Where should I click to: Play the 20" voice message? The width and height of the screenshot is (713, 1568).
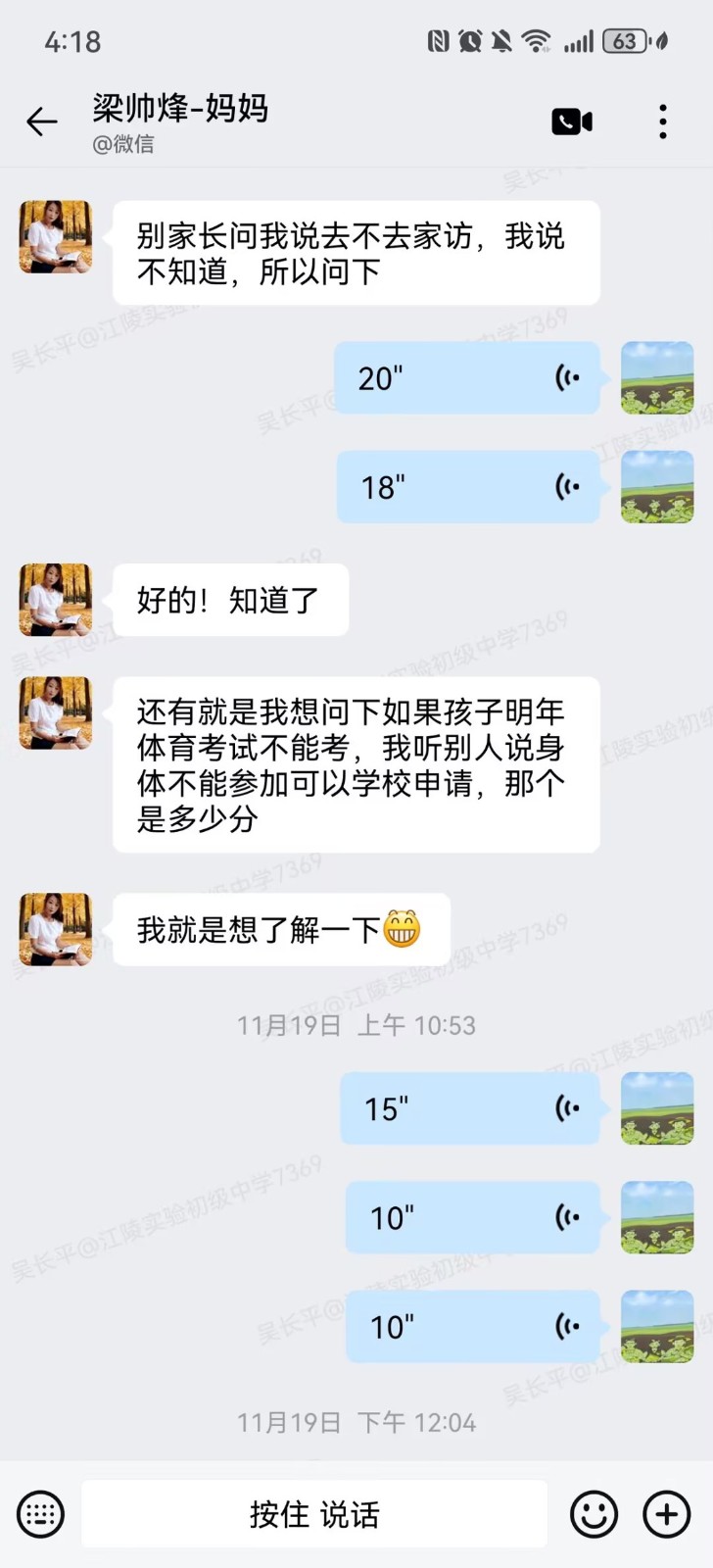click(467, 378)
